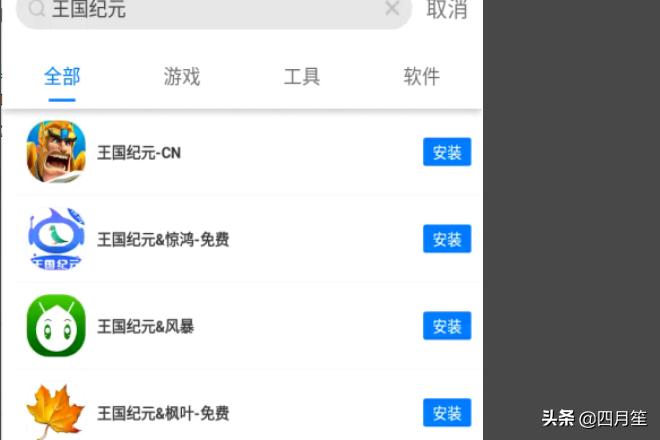660x440 pixels.
Task: Install 王国纪元&惊鸿-免费
Action: [x=446, y=239]
